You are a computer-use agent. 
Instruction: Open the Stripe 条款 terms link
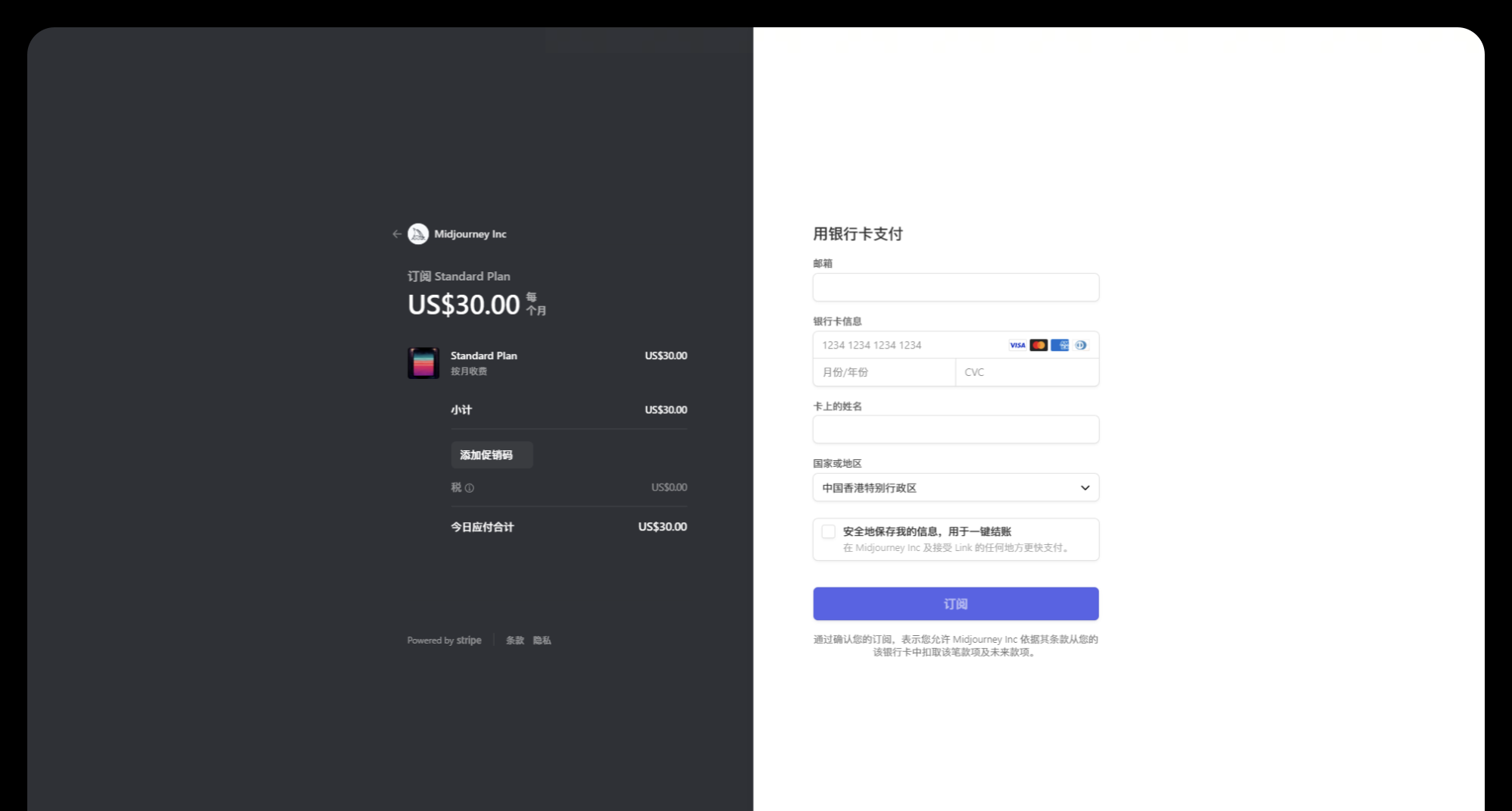pos(515,640)
